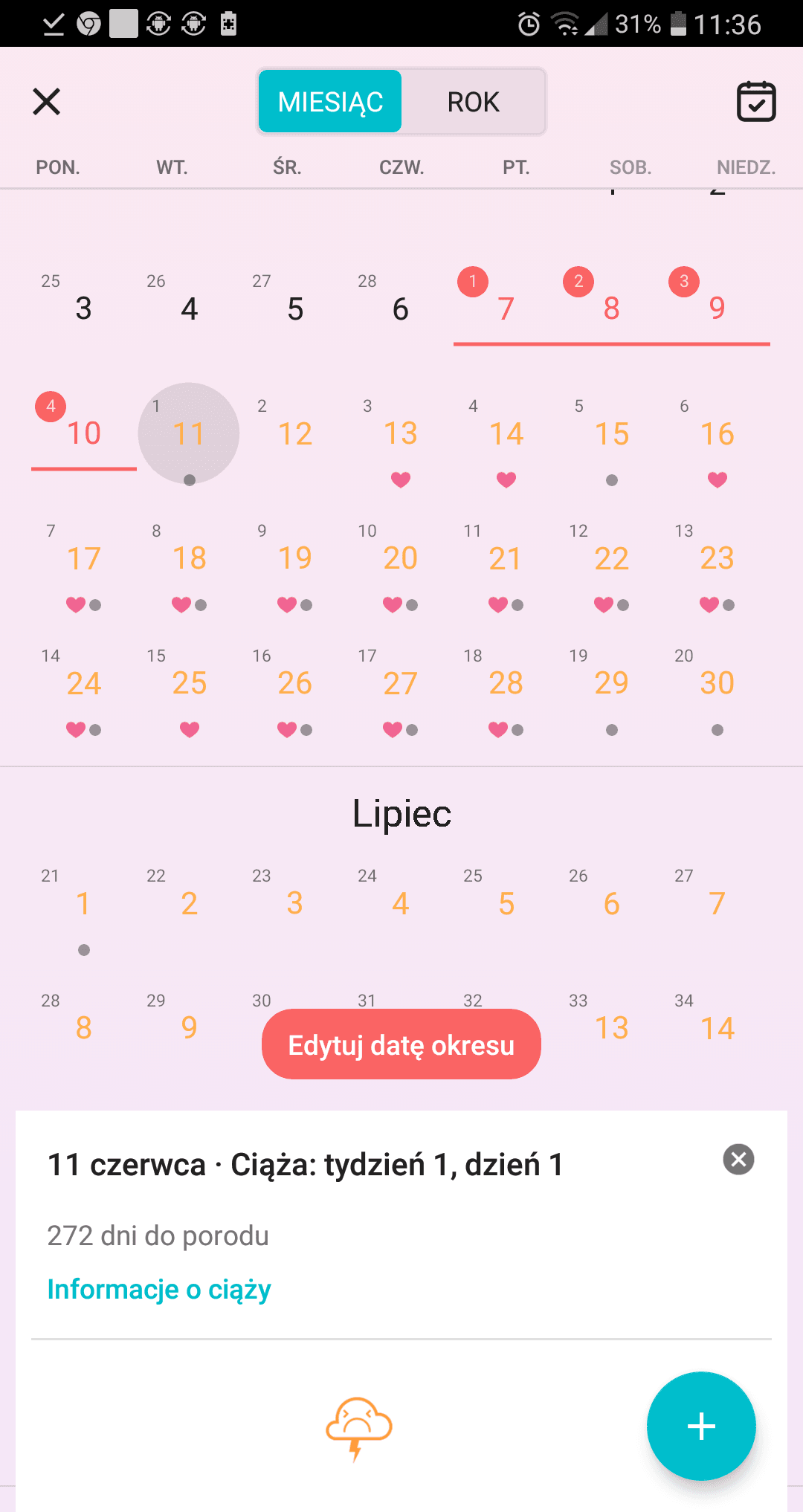Open Informacje o ciąży link
Screen dimensions: 803x1512
coord(159,1289)
